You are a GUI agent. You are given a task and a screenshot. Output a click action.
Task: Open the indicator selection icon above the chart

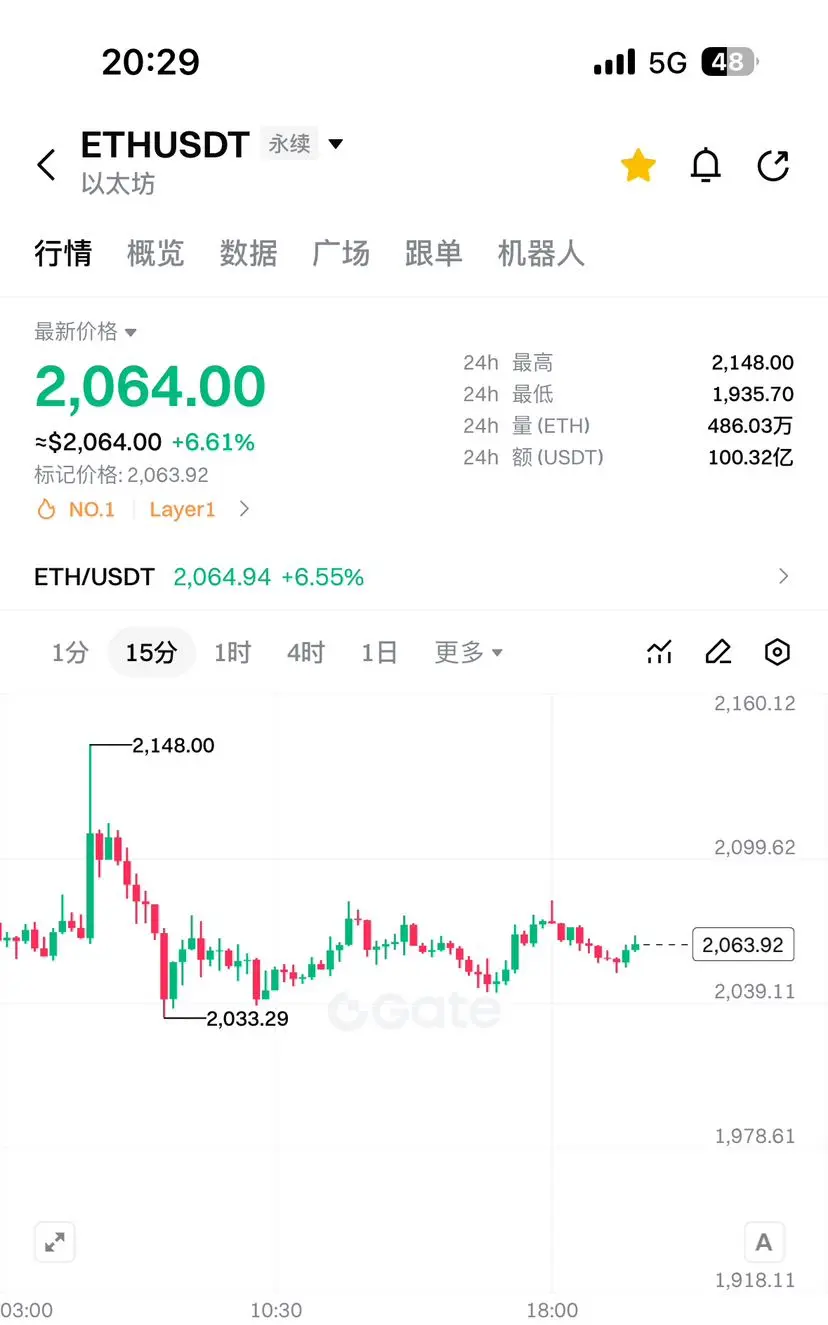click(659, 651)
